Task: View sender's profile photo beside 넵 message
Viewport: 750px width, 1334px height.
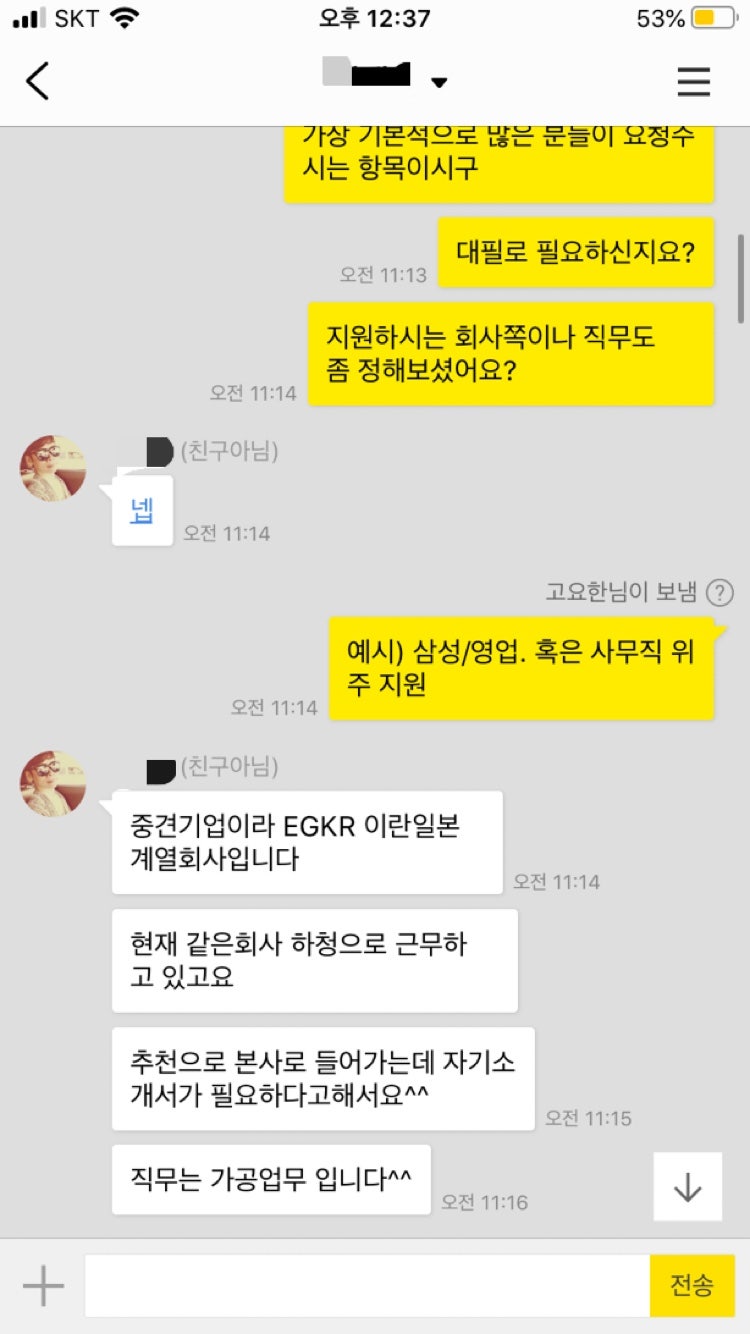Action: (x=53, y=468)
